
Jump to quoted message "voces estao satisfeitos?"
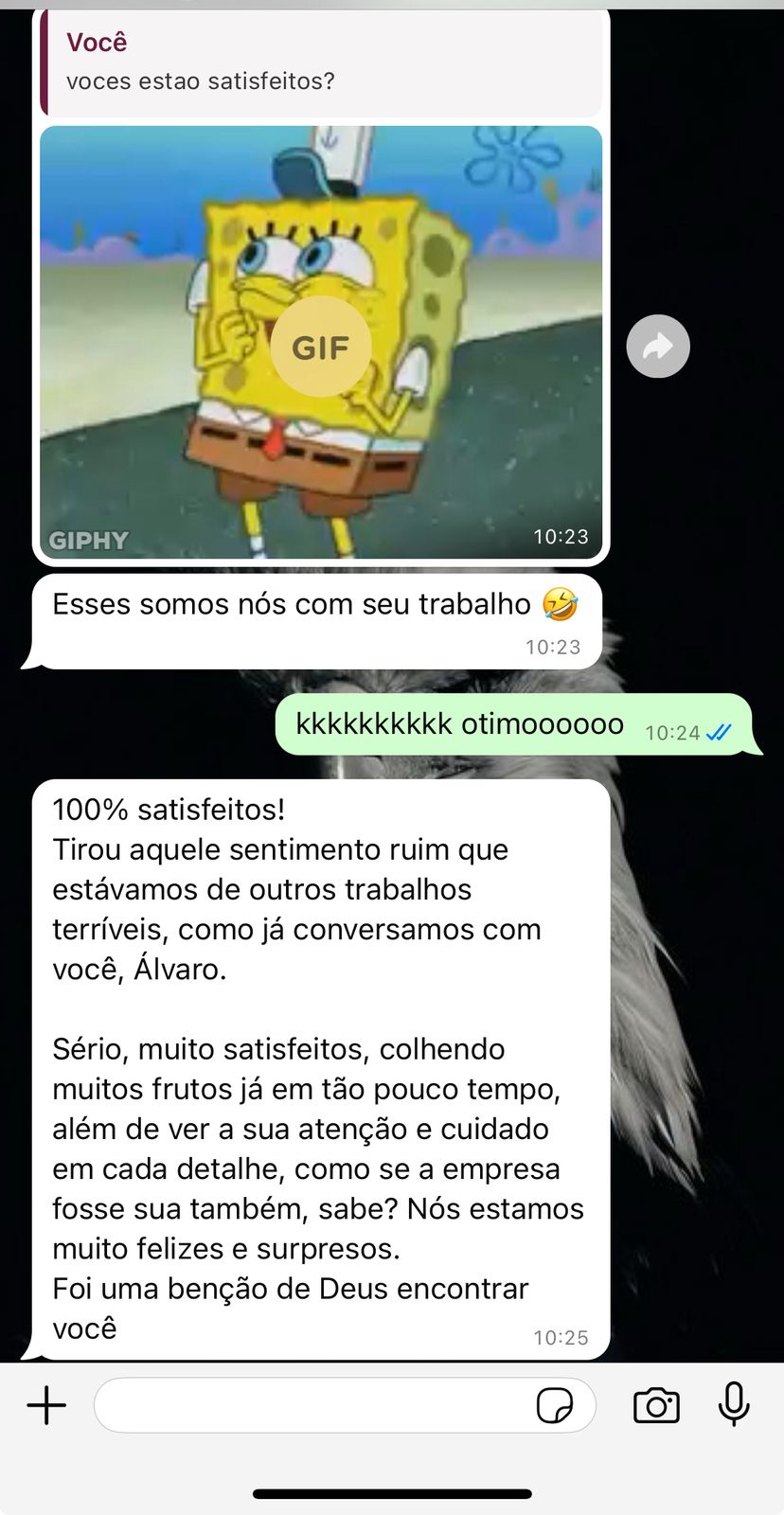322,62
